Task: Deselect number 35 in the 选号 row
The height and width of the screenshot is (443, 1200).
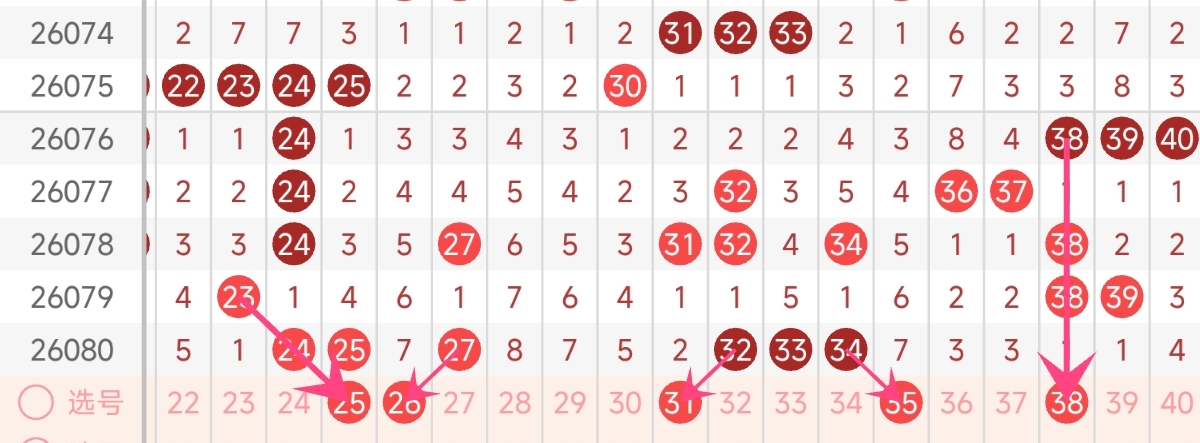Action: point(901,403)
